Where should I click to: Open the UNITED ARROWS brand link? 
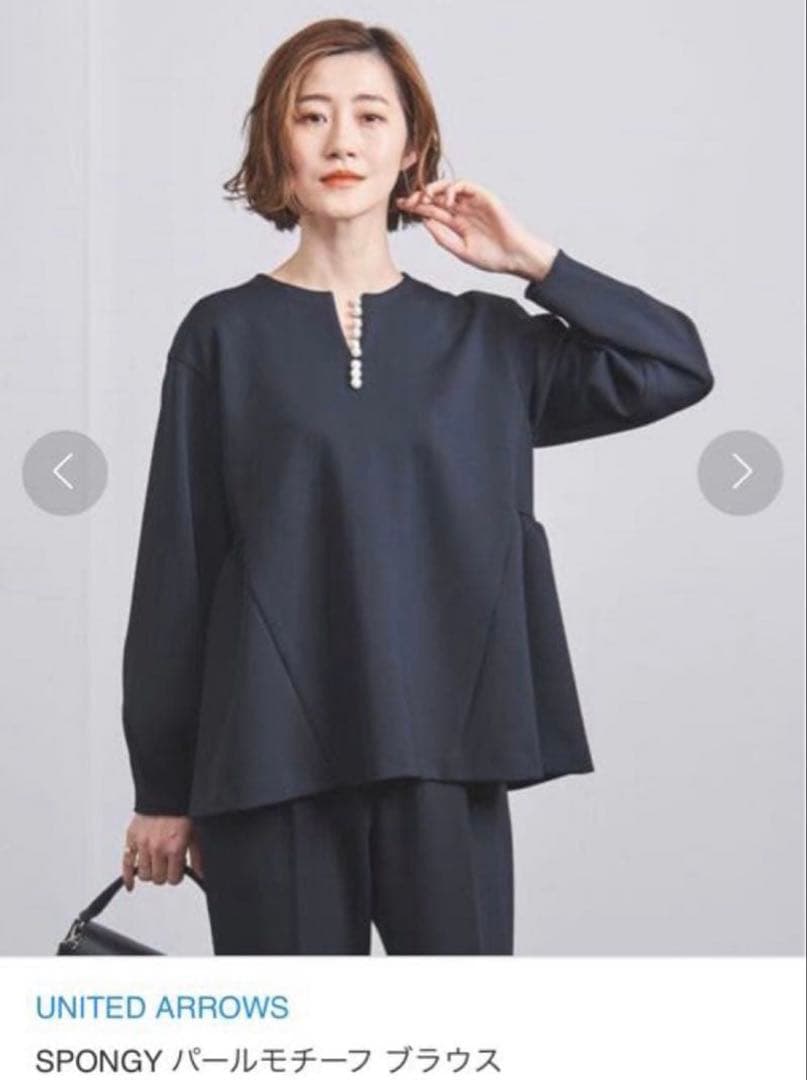161,1007
